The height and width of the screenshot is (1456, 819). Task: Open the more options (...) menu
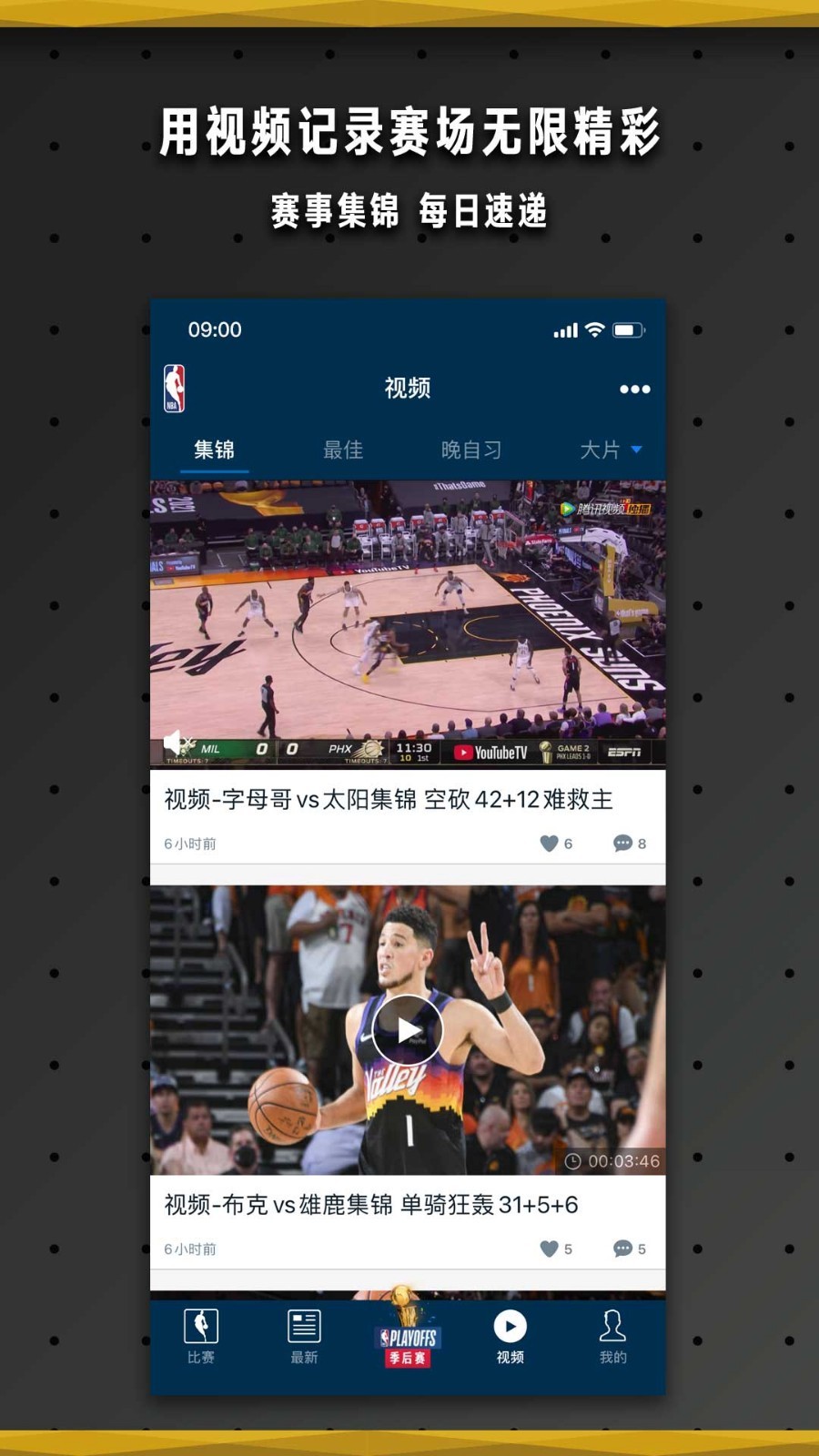click(633, 389)
